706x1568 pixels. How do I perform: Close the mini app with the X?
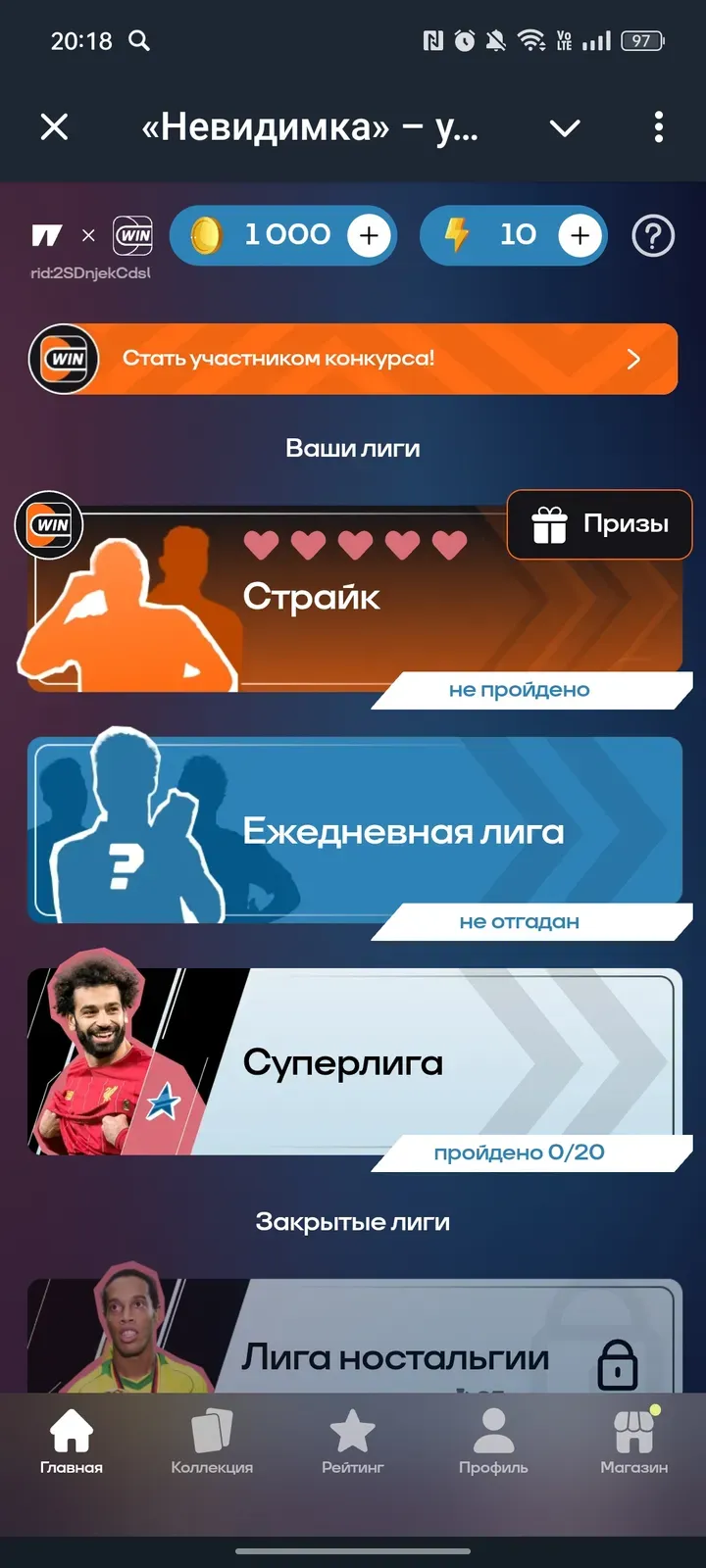point(55,126)
